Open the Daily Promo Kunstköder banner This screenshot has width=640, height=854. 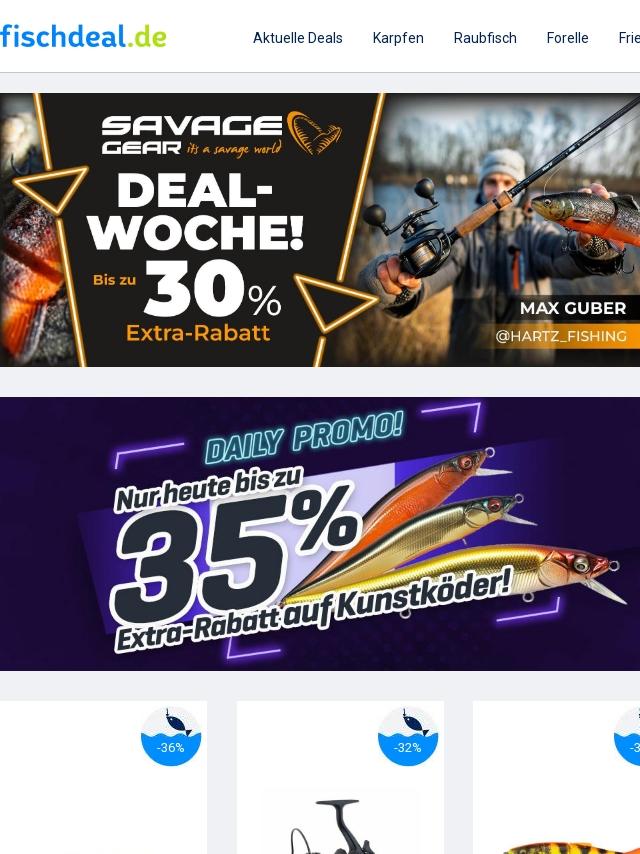tap(320, 534)
